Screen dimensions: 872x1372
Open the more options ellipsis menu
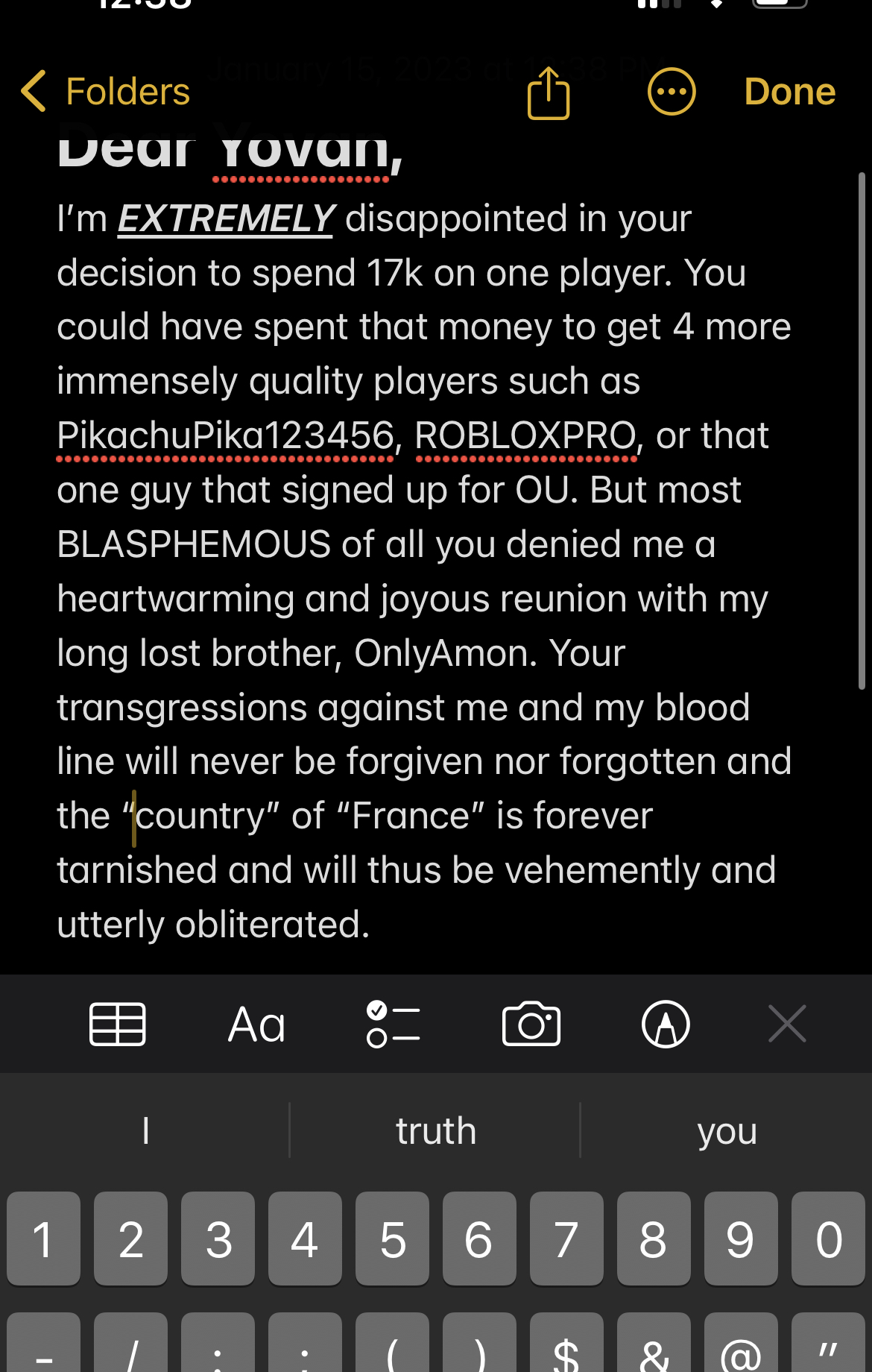click(x=672, y=92)
